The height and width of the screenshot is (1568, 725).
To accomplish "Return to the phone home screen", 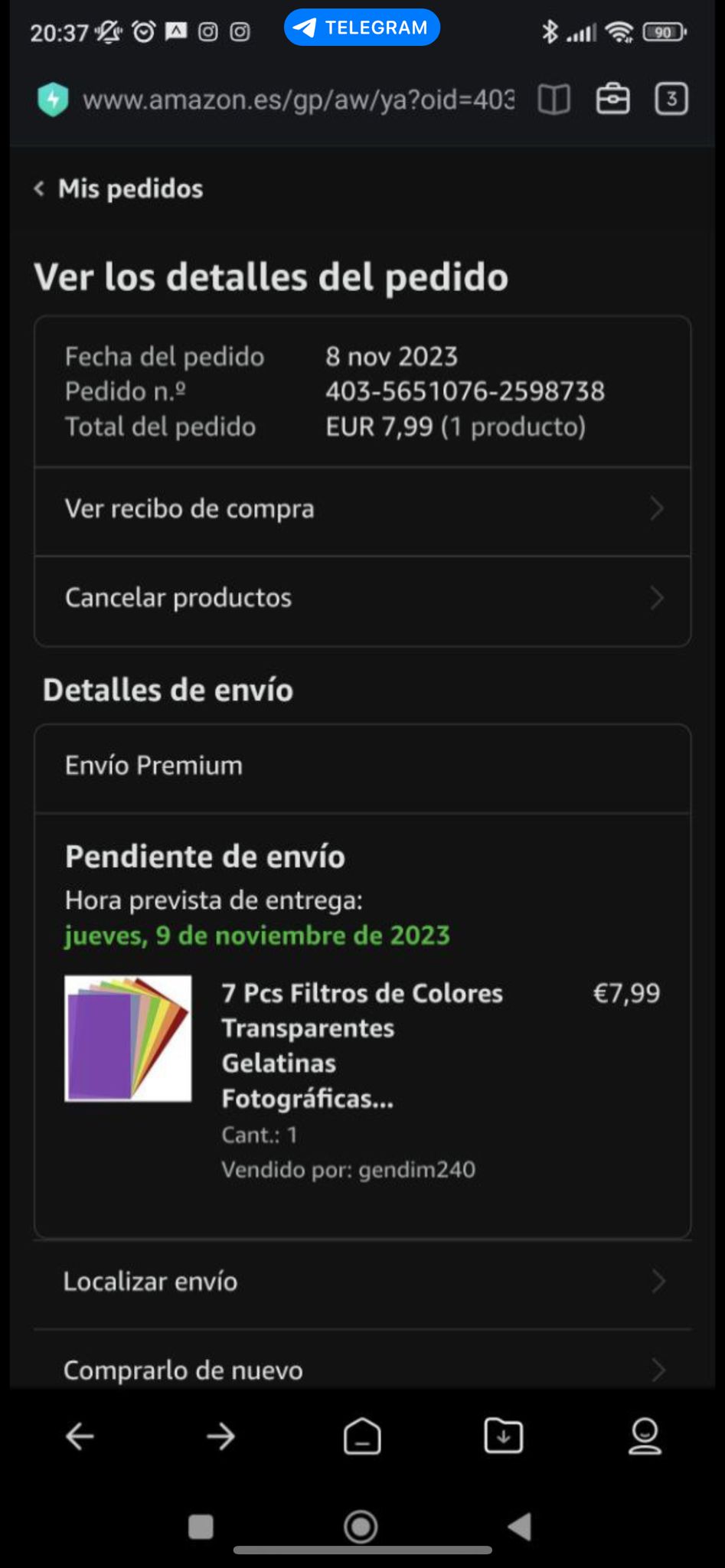I will tap(361, 1527).
